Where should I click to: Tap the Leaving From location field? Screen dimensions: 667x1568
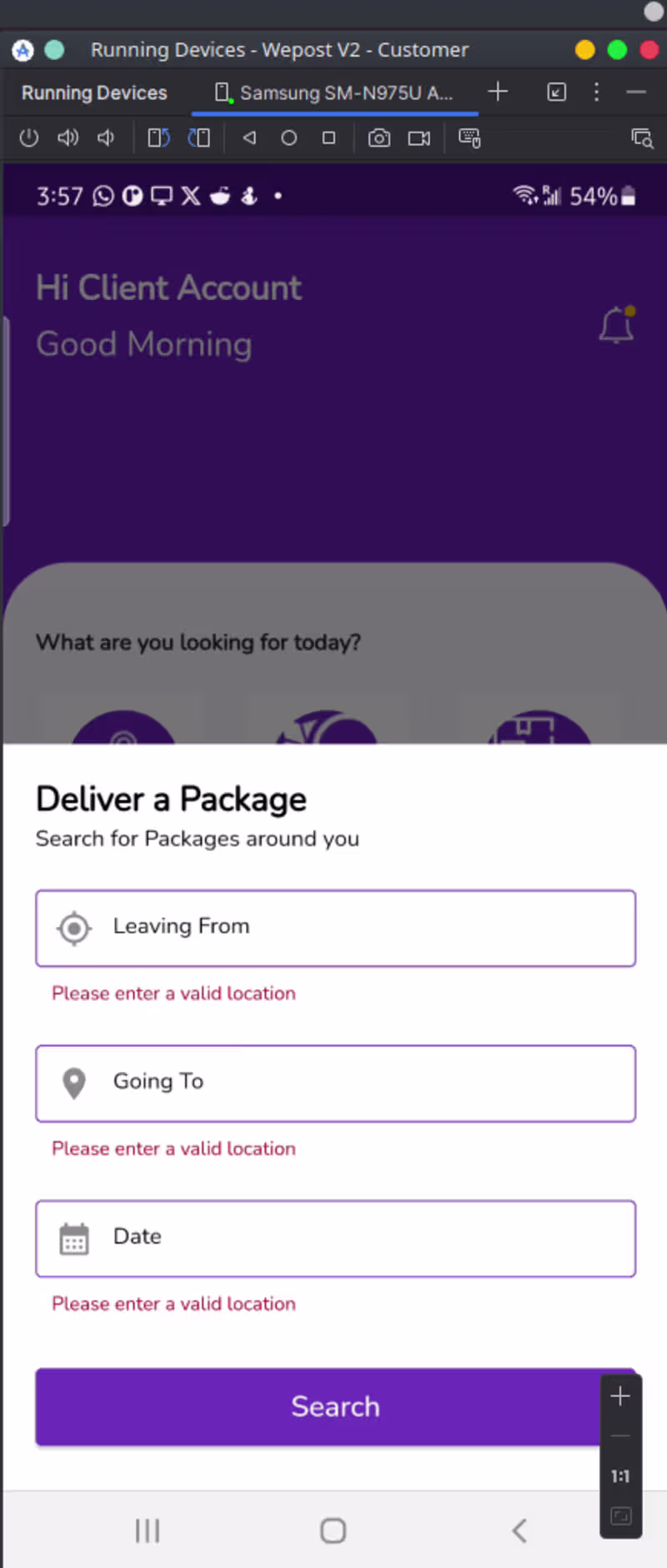click(x=335, y=928)
